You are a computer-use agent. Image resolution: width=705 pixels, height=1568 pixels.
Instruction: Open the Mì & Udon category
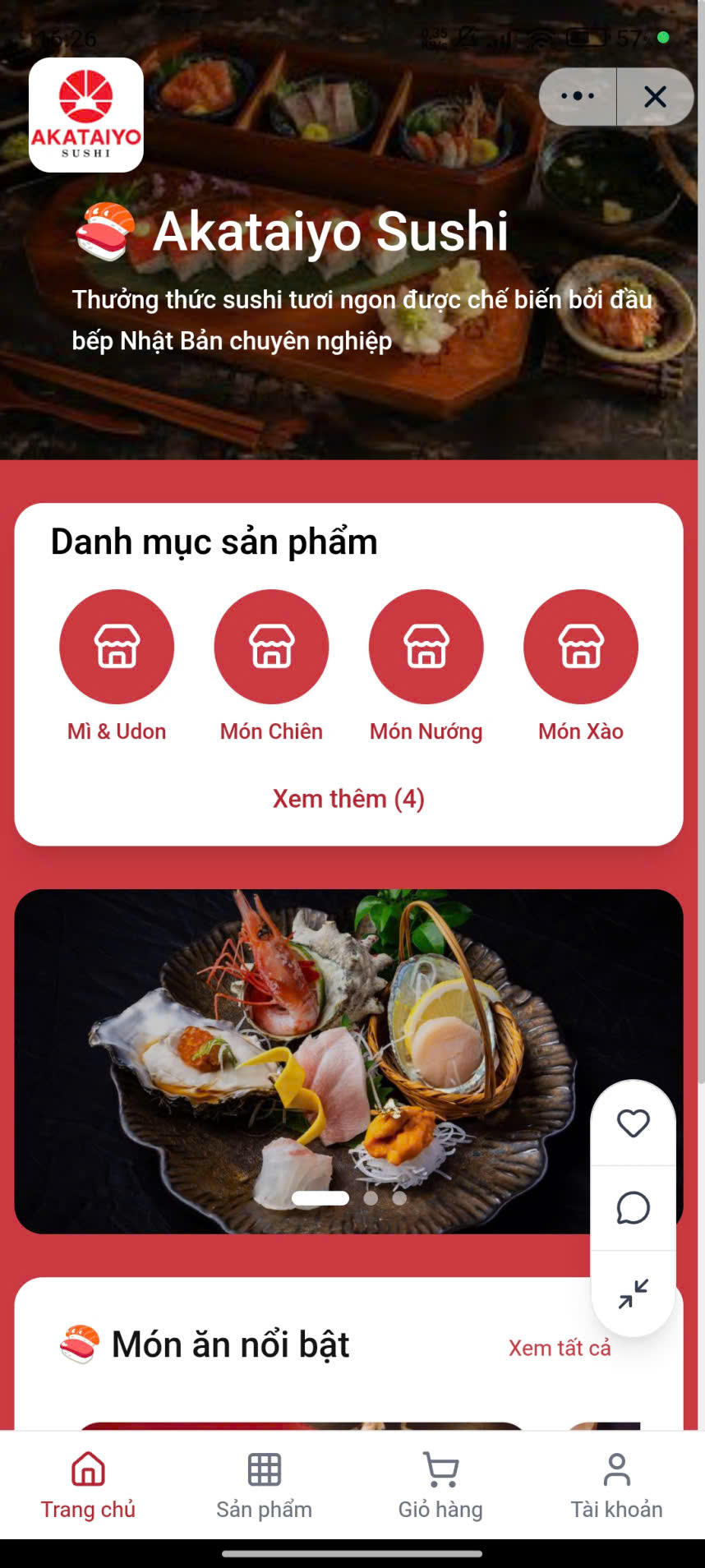[117, 647]
